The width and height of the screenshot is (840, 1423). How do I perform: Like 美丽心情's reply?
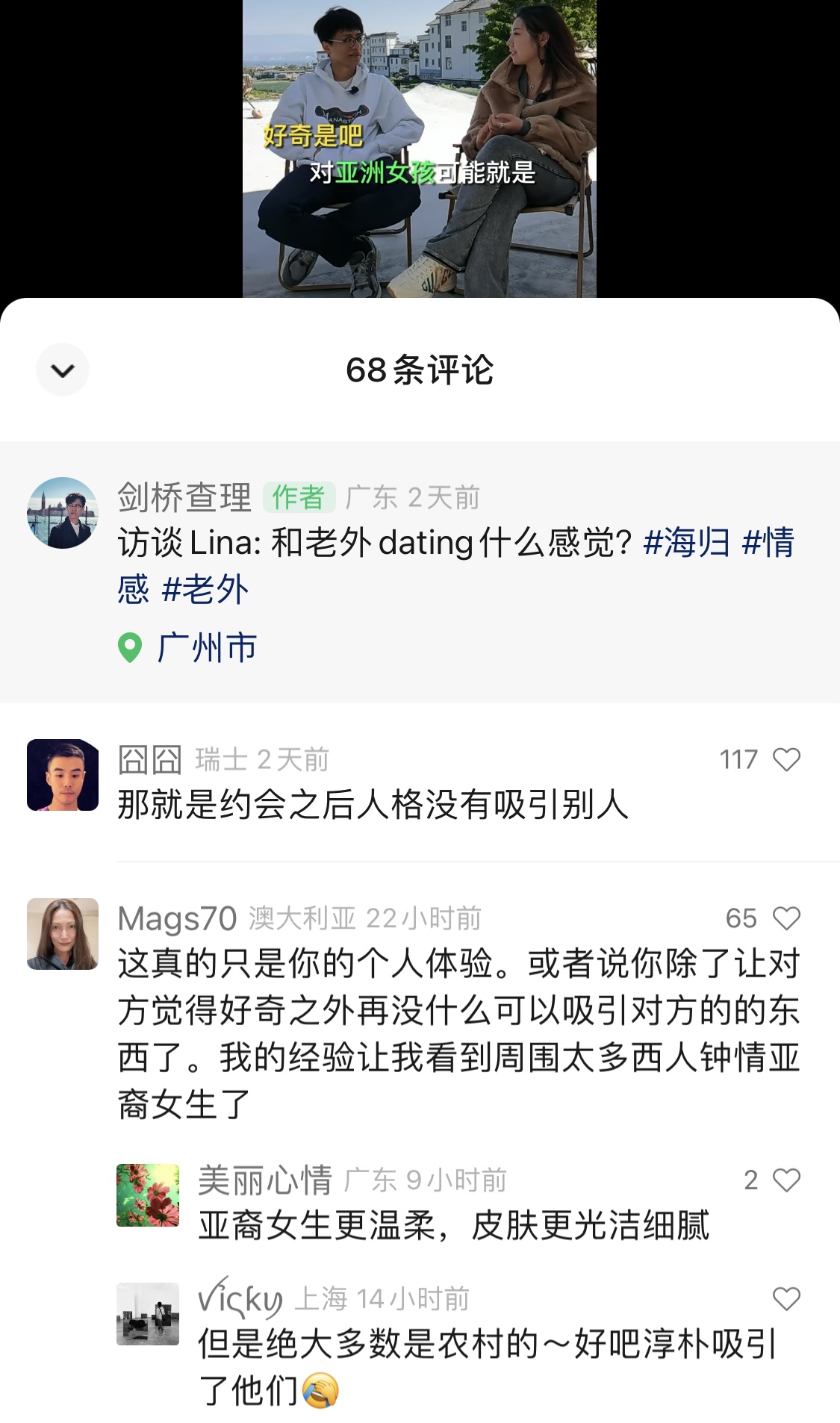click(786, 1180)
